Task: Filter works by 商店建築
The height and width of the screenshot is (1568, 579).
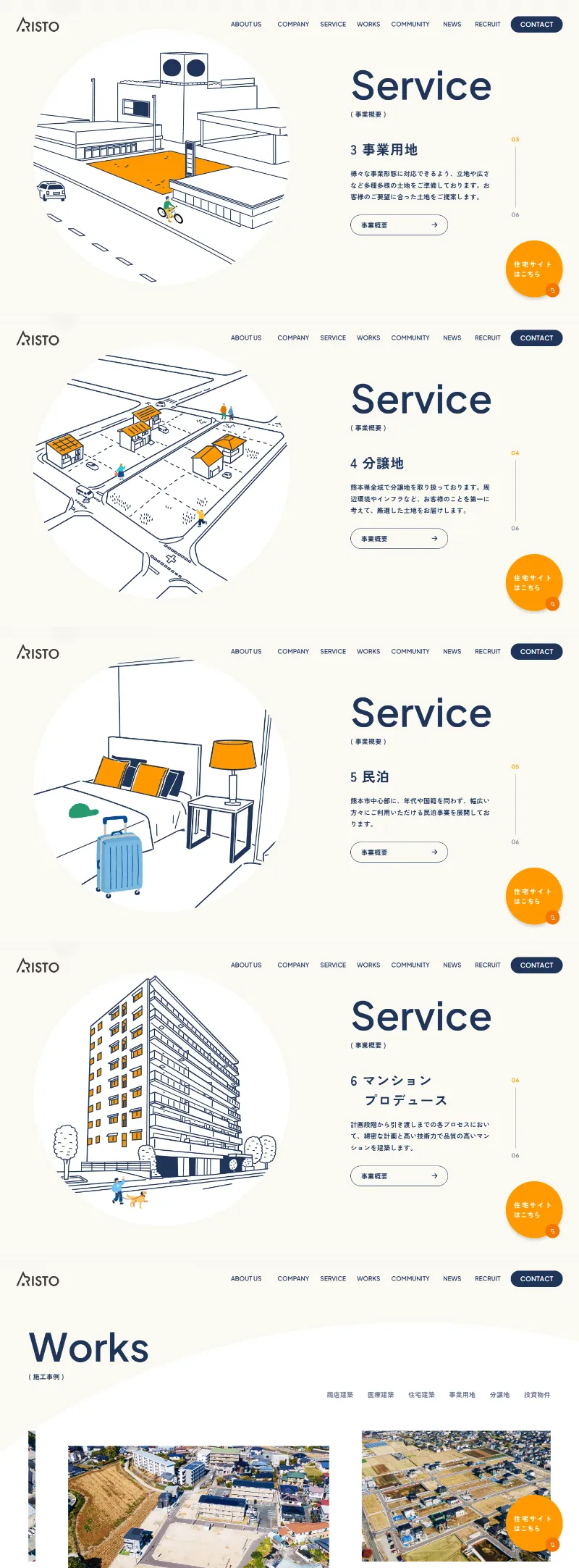Action: click(x=339, y=1395)
